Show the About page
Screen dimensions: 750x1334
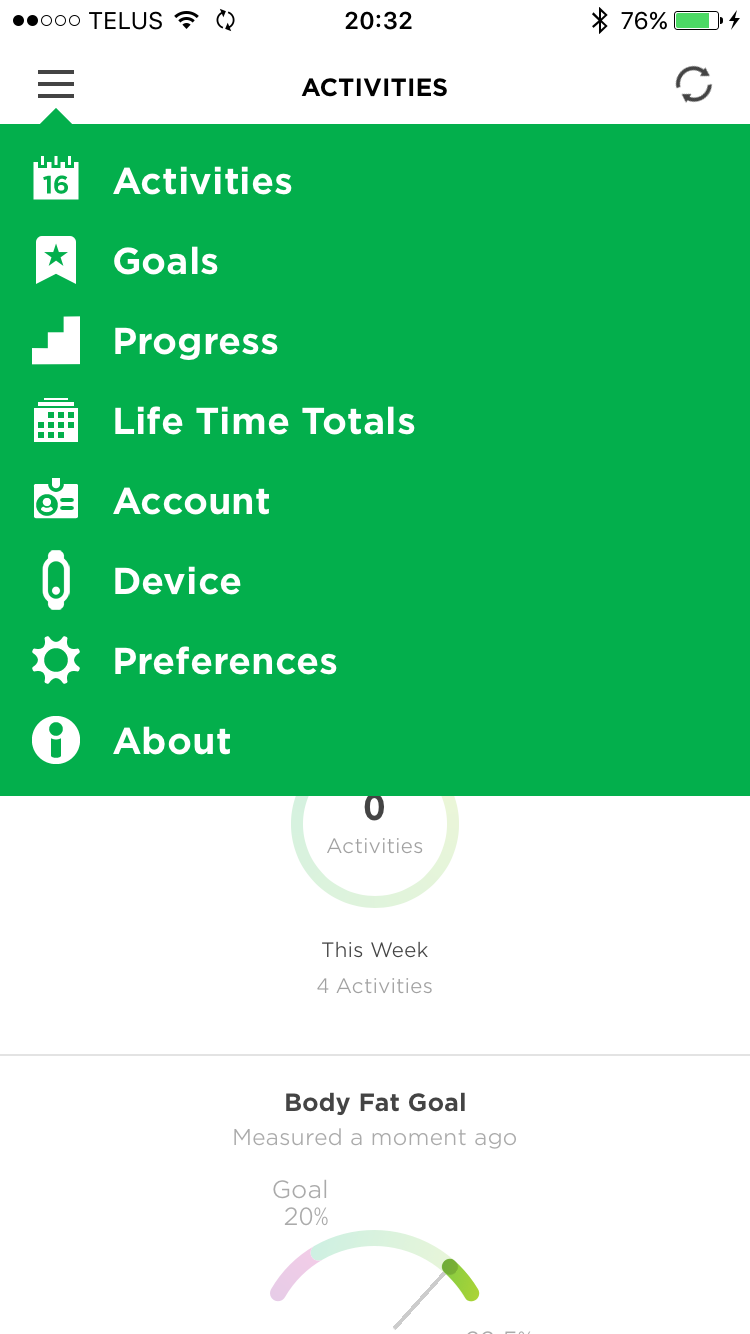[172, 741]
